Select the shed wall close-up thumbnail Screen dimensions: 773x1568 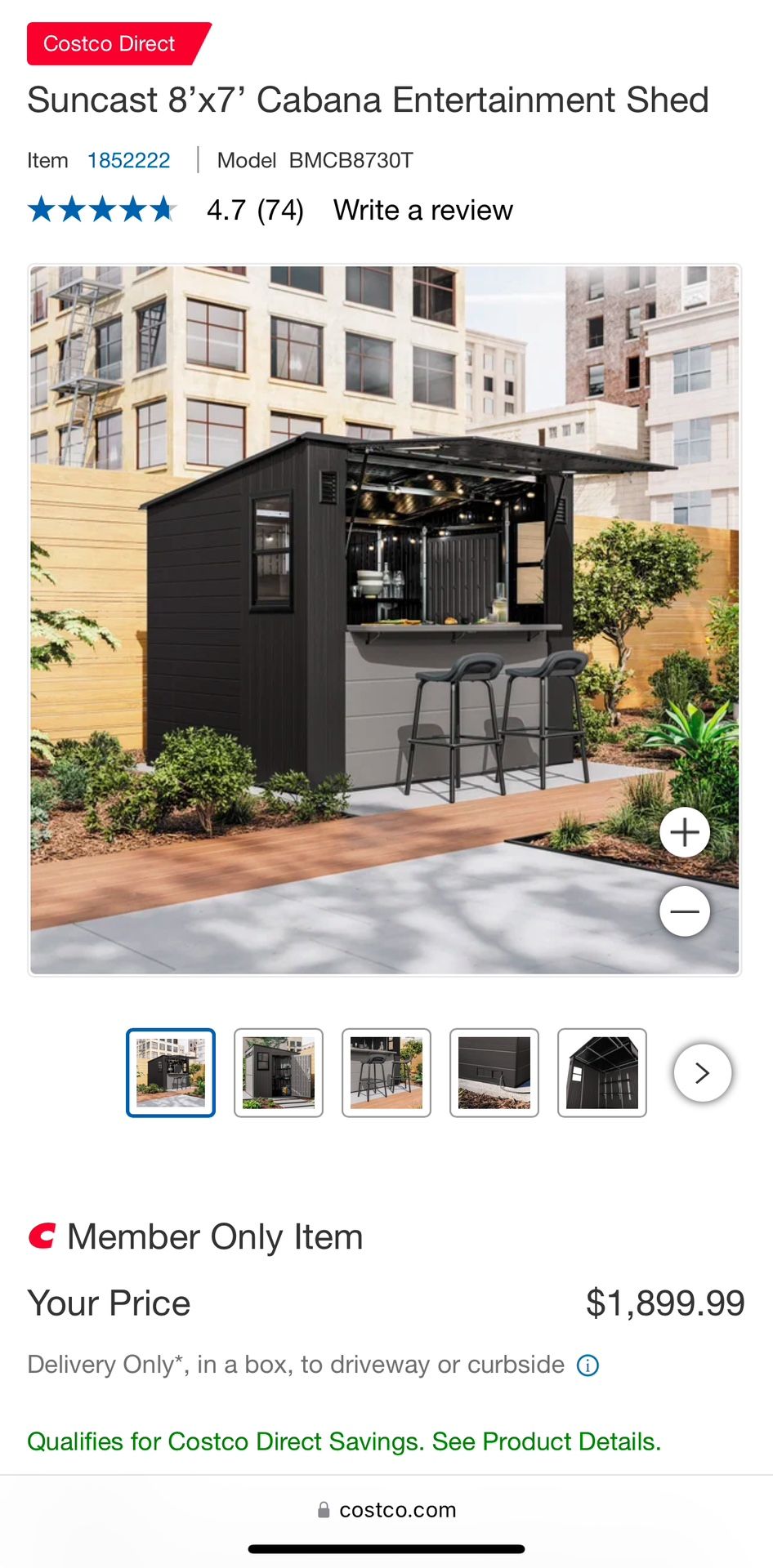[x=494, y=1073]
